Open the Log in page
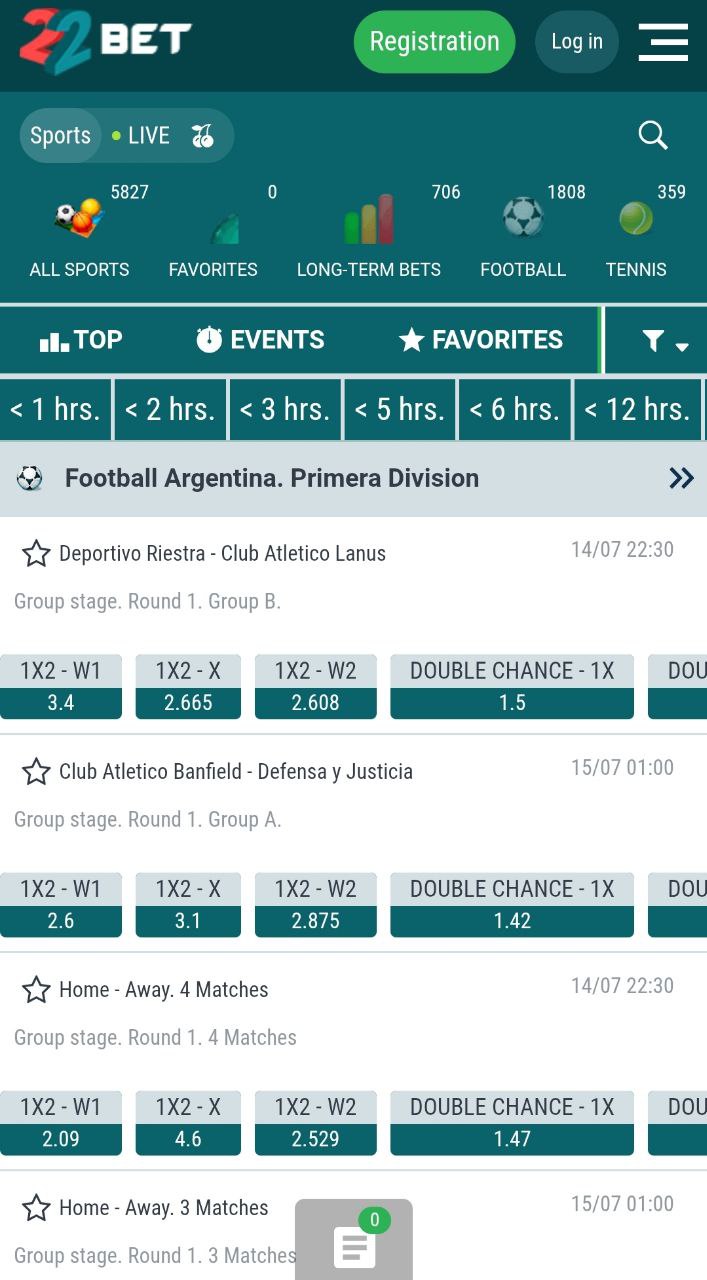707x1280 pixels. (x=577, y=42)
